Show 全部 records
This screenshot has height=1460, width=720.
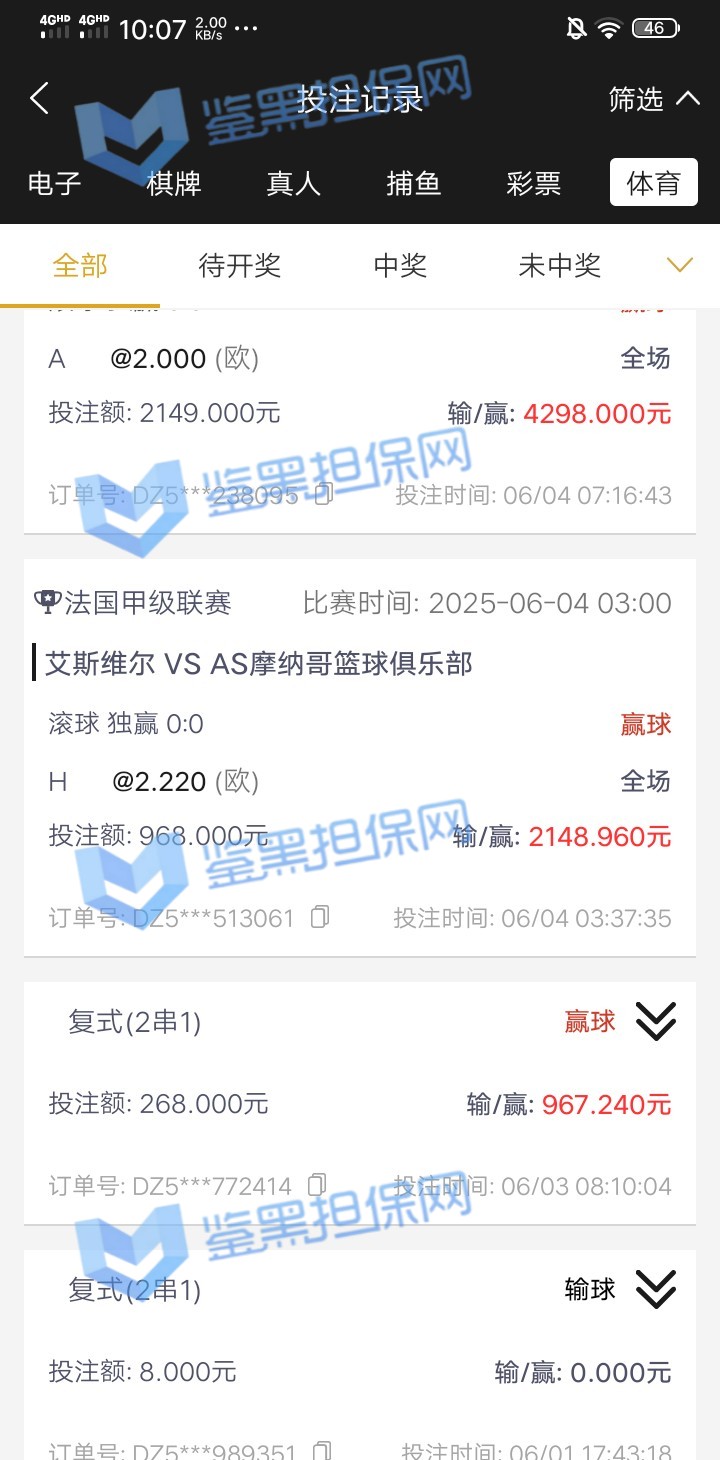(80, 265)
